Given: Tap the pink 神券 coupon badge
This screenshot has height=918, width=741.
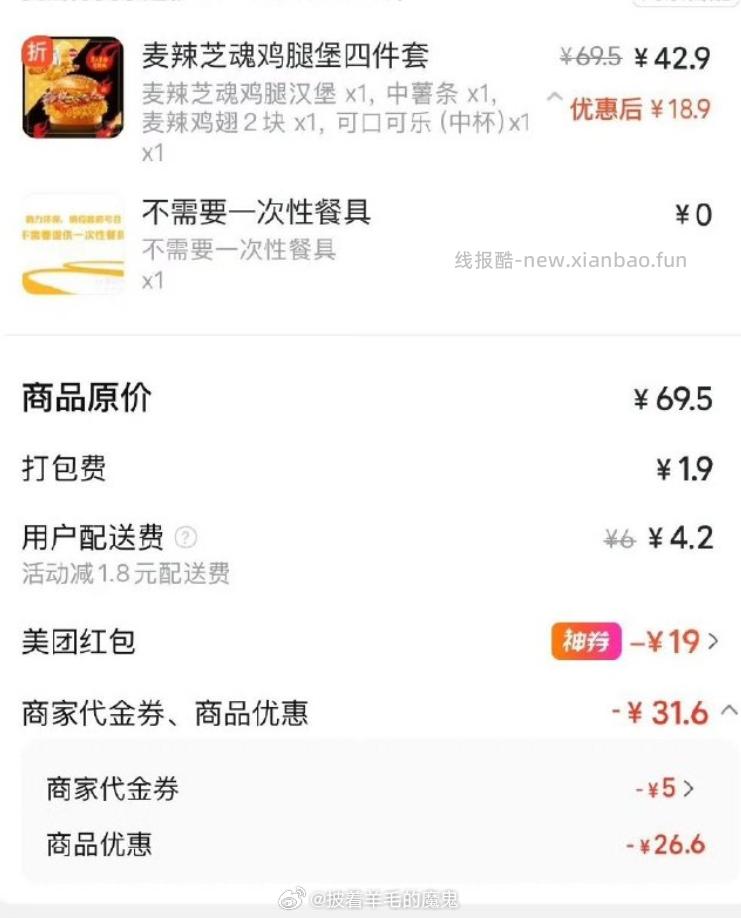Looking at the screenshot, I should pyautogui.click(x=585, y=642).
